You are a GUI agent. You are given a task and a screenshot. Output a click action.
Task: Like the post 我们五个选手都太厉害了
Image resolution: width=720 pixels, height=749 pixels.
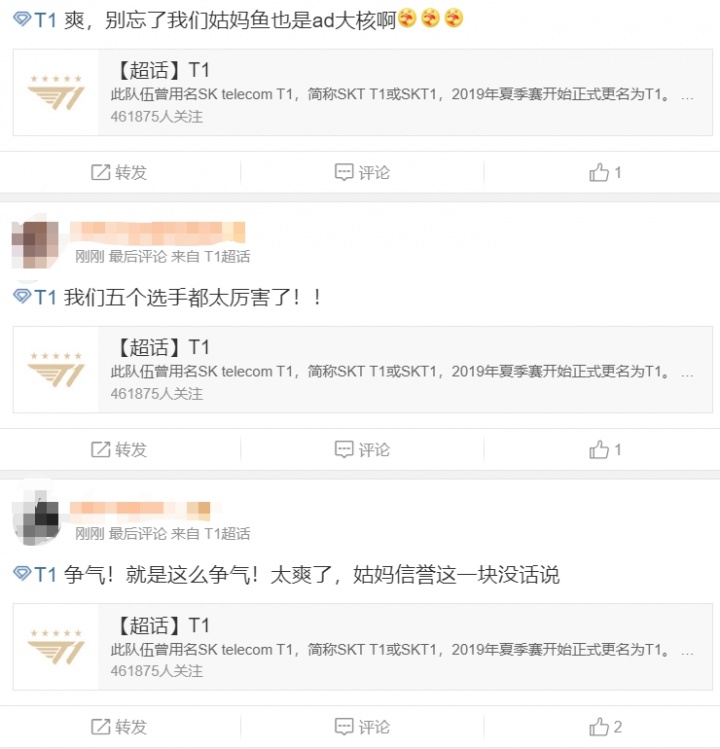605,449
